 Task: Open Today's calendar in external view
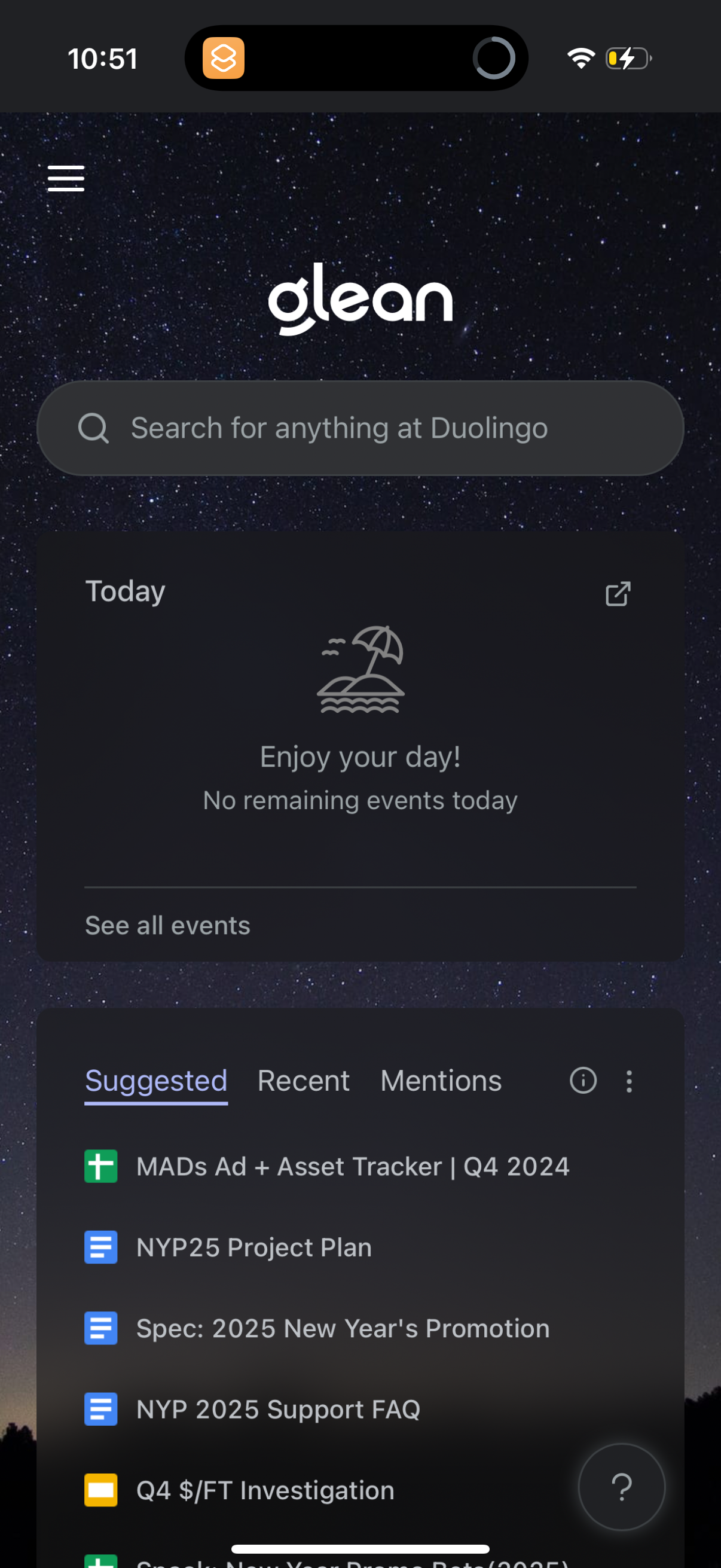pyautogui.click(x=618, y=593)
